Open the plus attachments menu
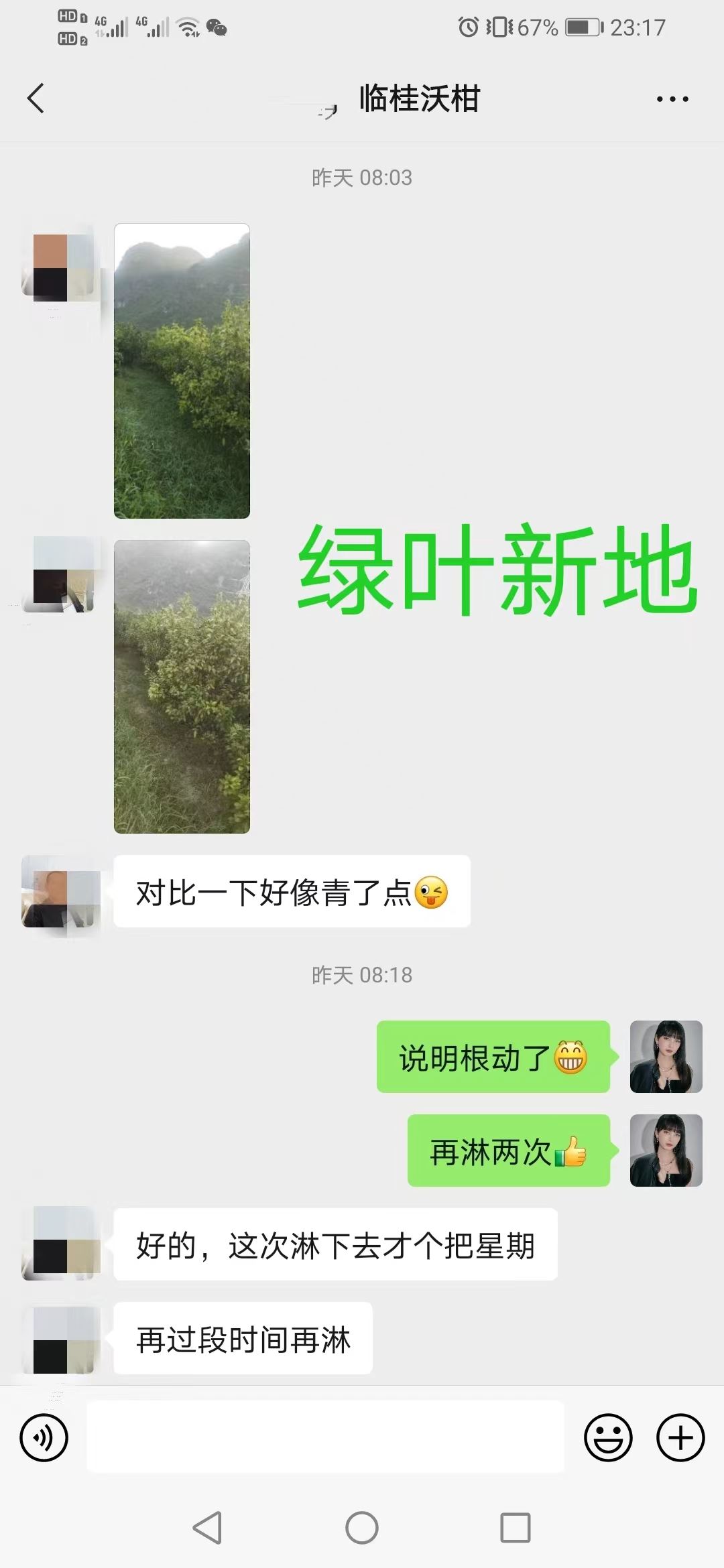 coord(680,1437)
